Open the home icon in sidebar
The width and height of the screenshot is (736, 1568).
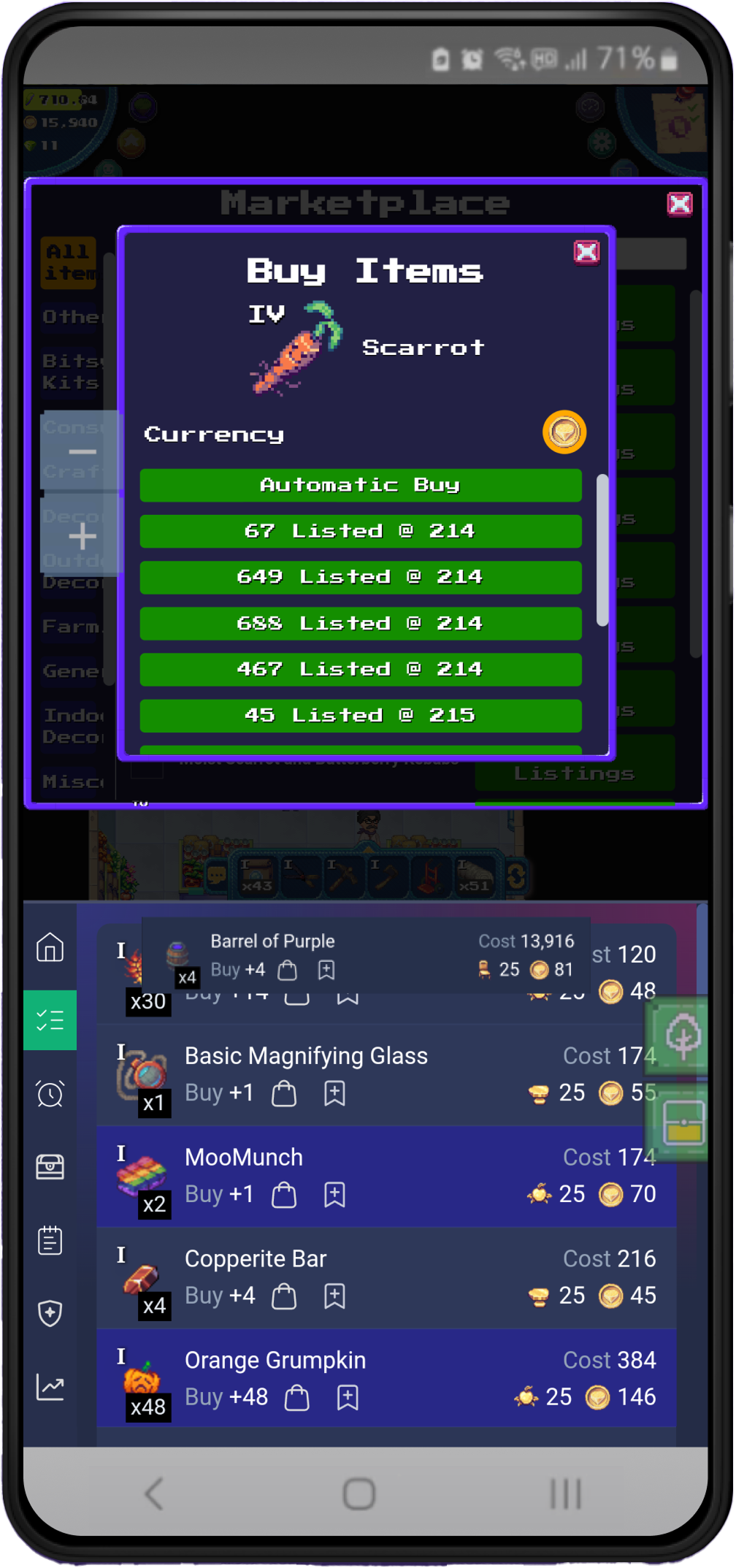coord(50,947)
